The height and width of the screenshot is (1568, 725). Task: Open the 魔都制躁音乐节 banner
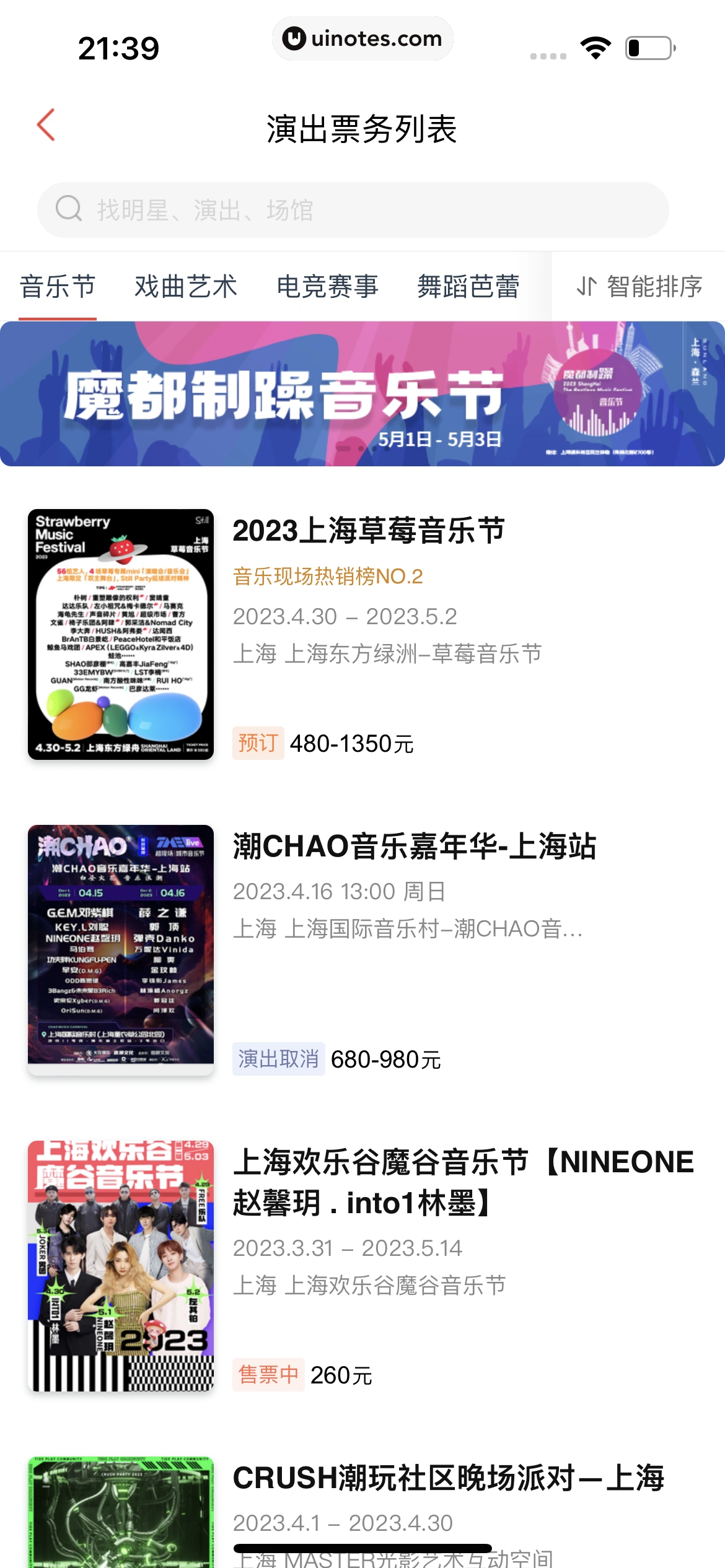362,393
